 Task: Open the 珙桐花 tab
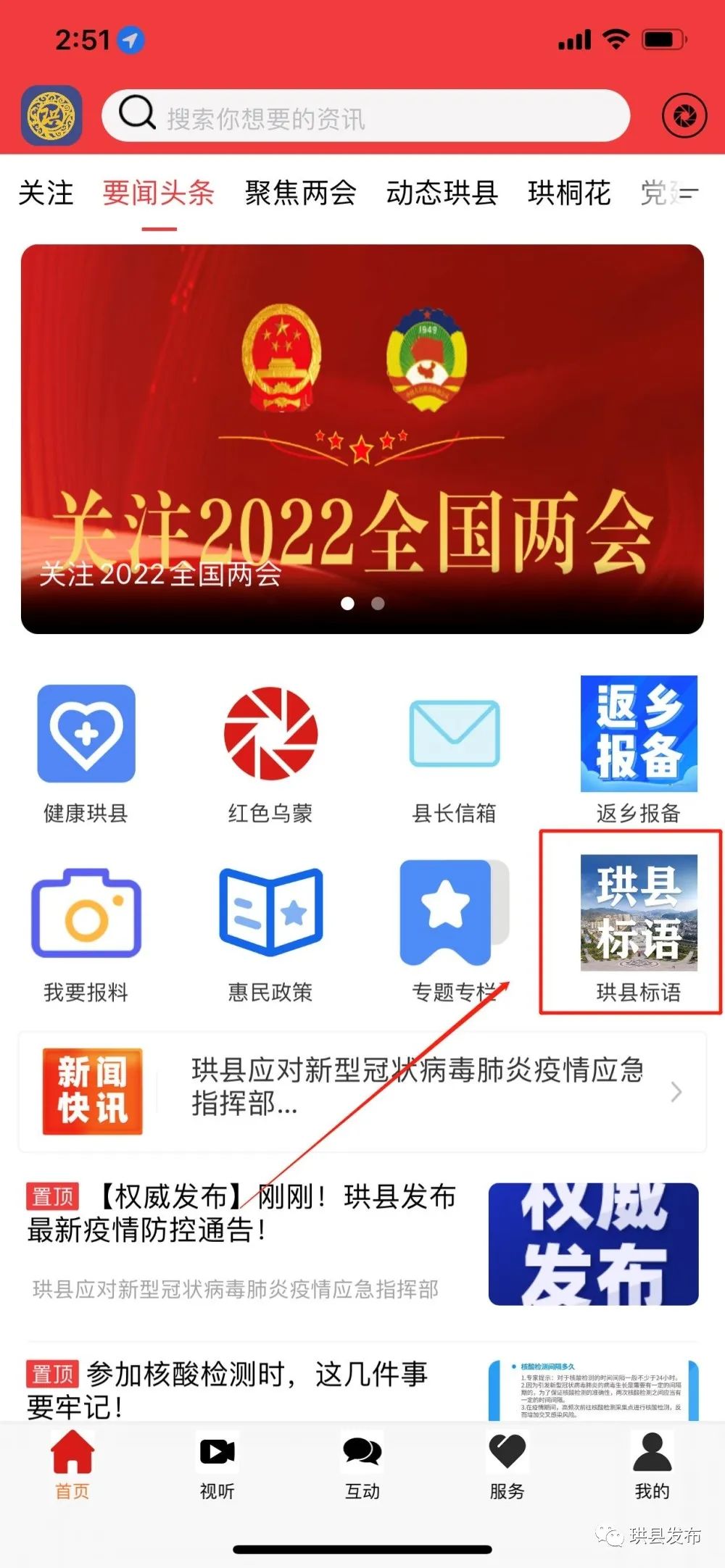click(569, 193)
